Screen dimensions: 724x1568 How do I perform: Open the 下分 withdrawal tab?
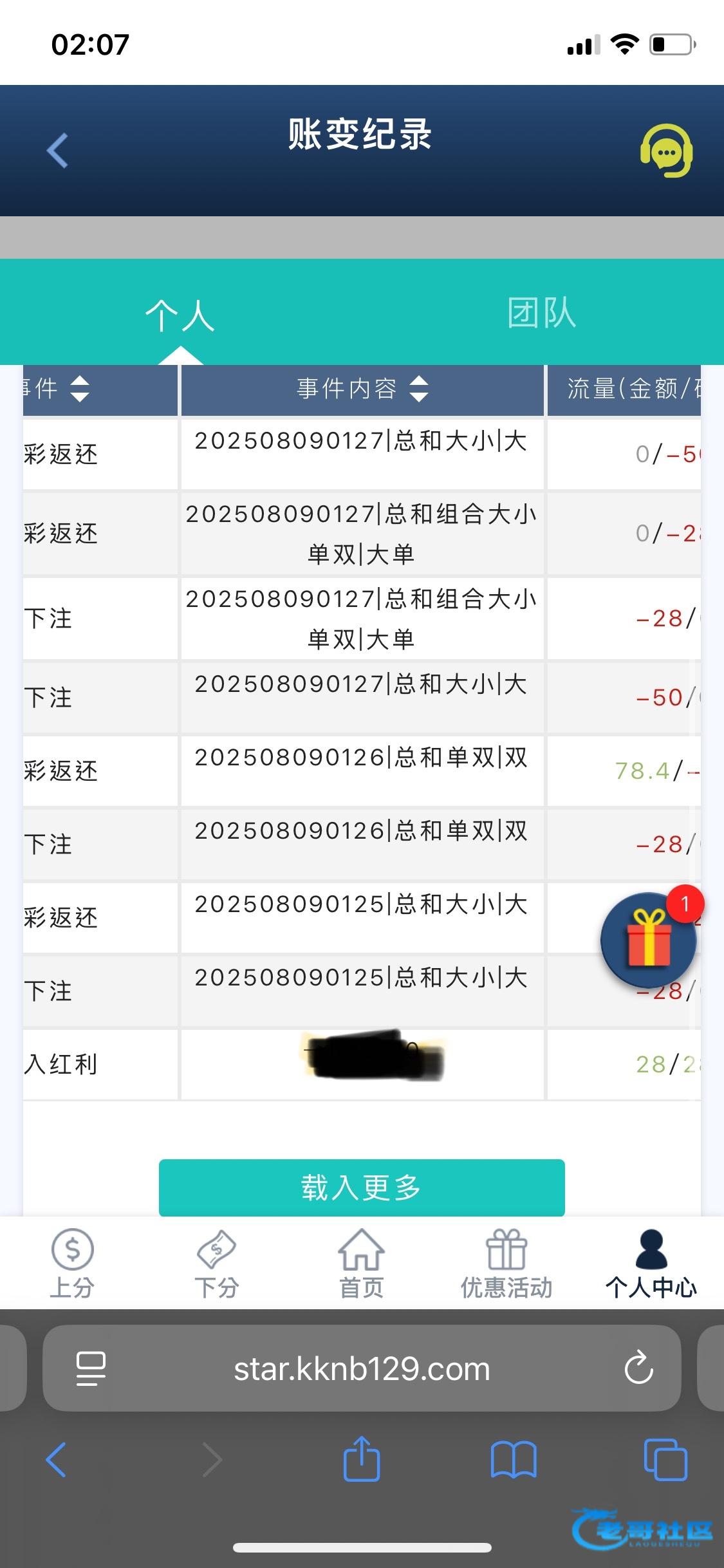coord(217,1264)
